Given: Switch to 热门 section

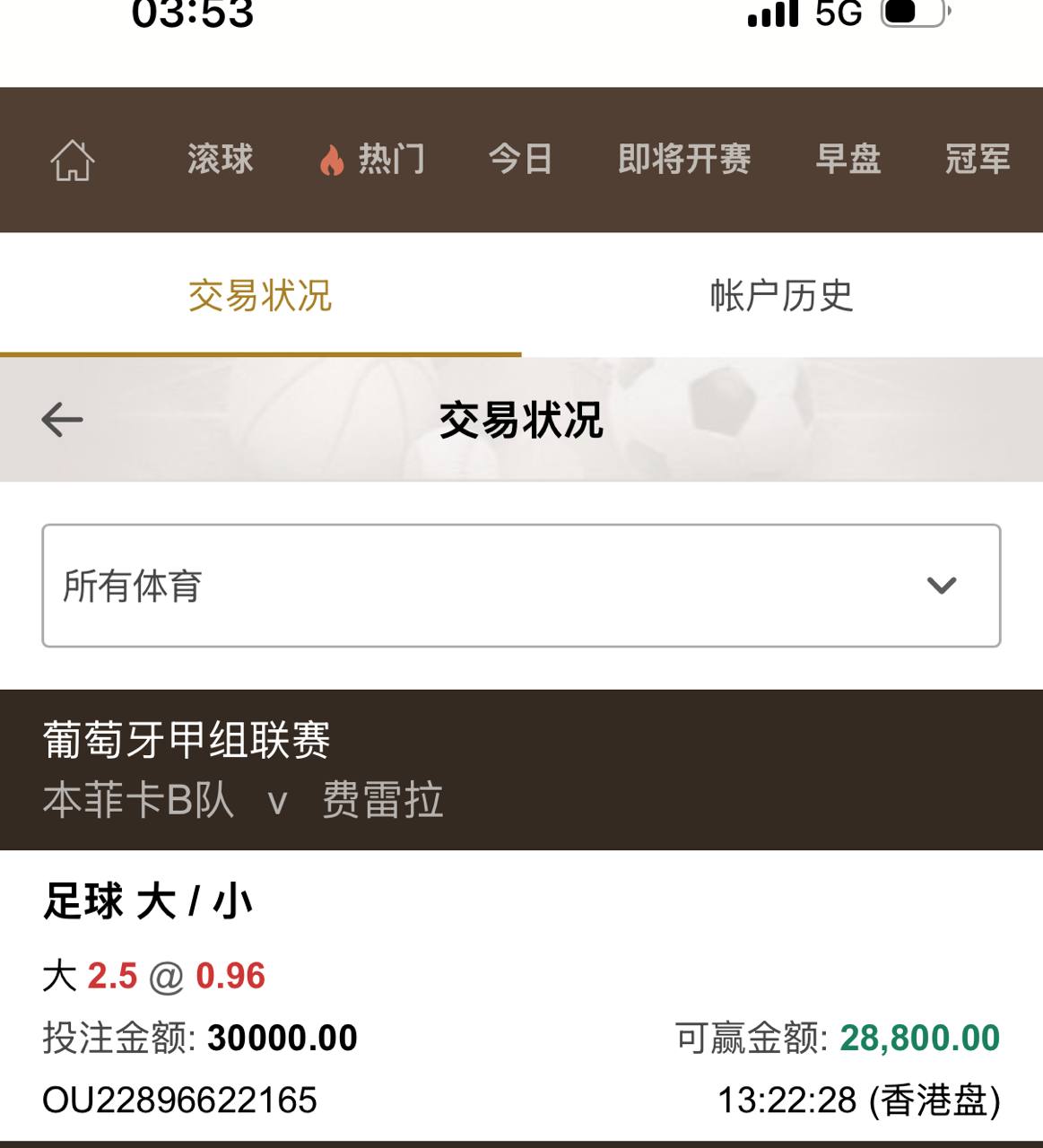Looking at the screenshot, I should (372, 160).
